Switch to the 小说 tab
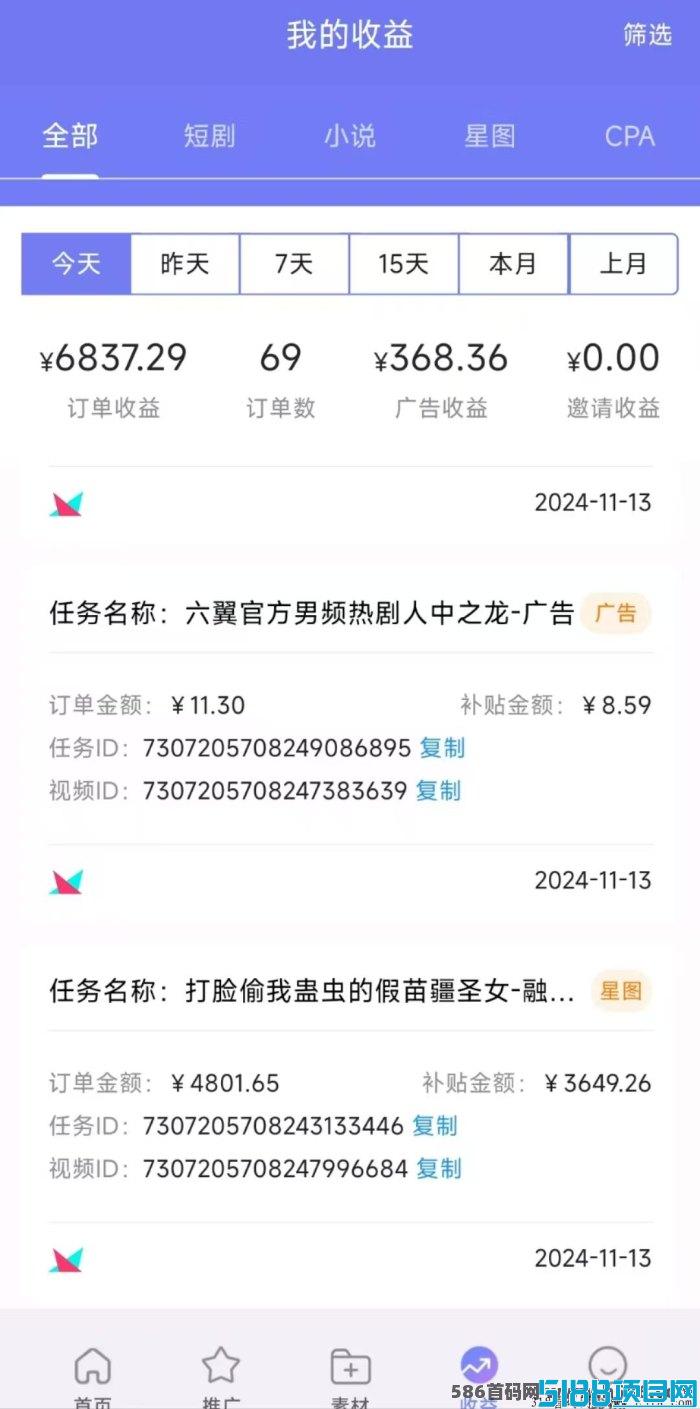Image resolution: width=700 pixels, height=1409 pixels. (349, 136)
